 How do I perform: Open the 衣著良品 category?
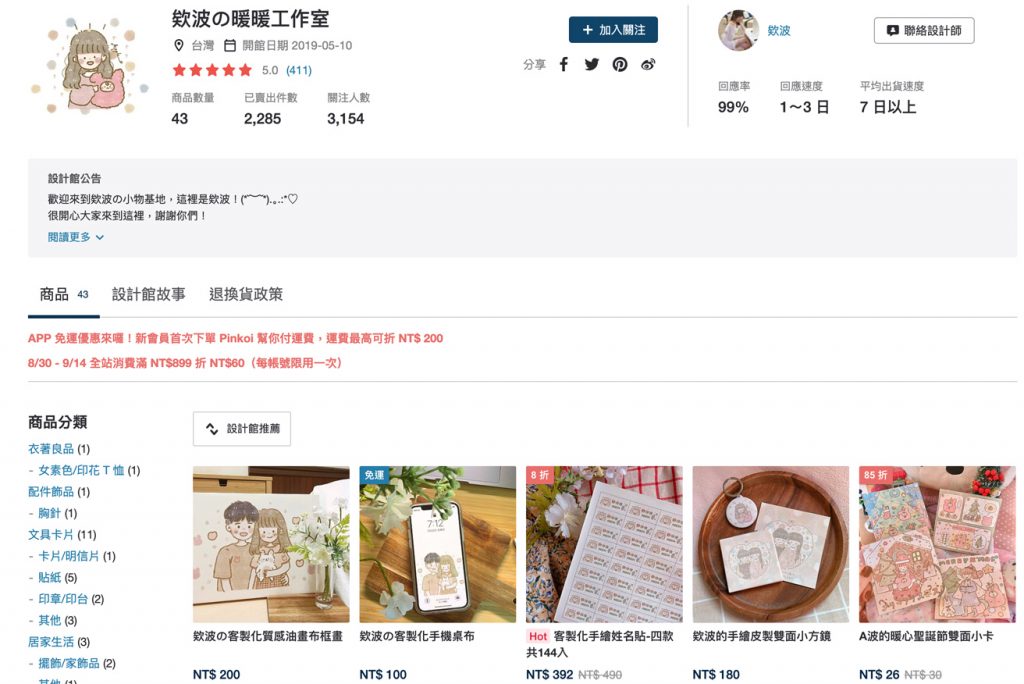[x=50, y=449]
